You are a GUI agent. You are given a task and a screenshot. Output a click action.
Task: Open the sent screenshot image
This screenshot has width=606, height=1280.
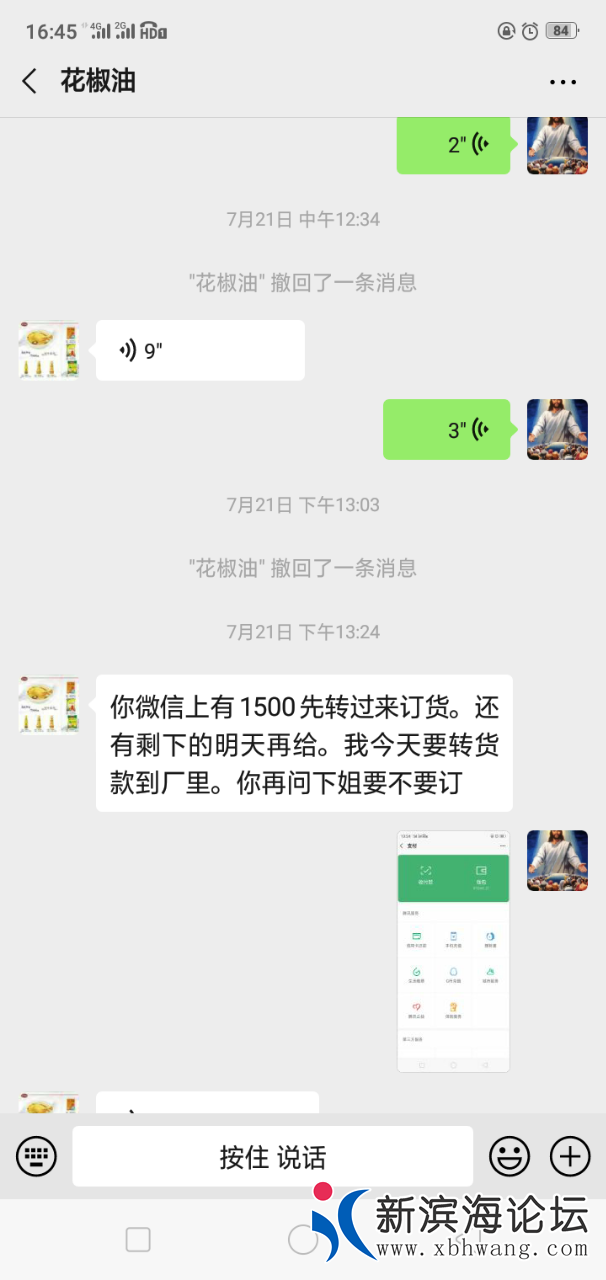click(x=453, y=951)
